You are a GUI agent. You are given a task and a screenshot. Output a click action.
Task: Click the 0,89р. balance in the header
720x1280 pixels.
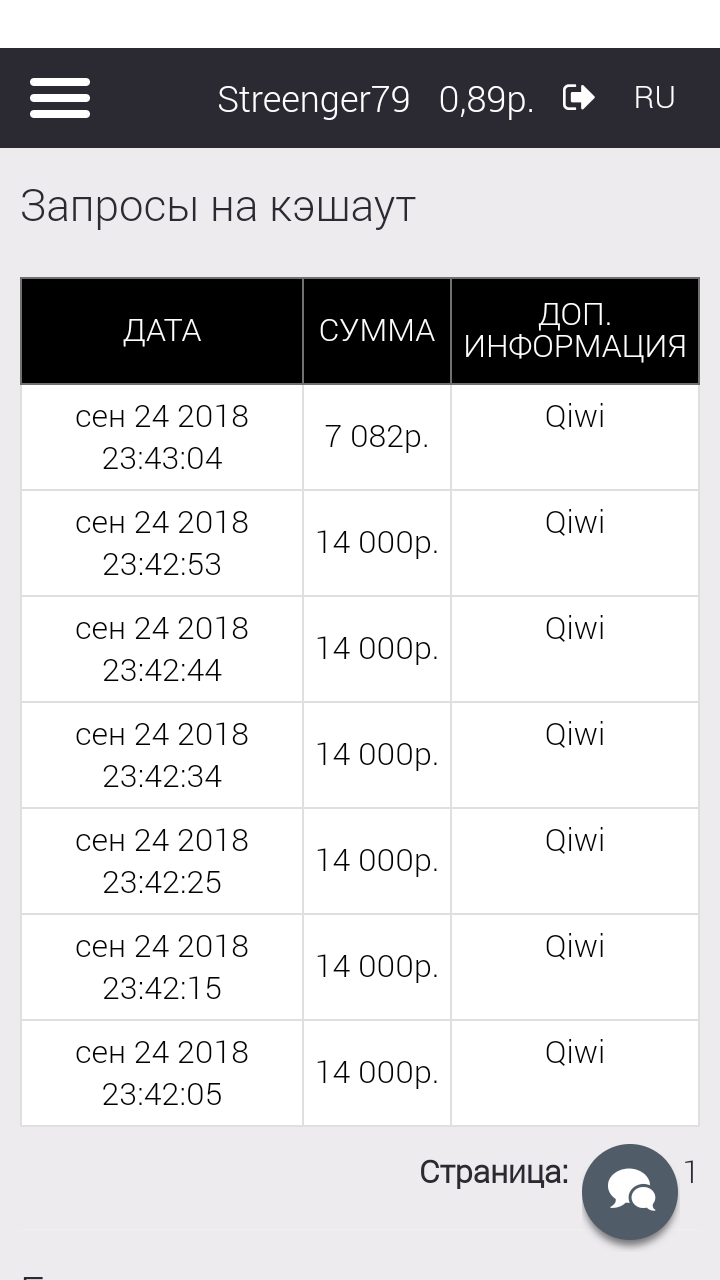tap(487, 98)
